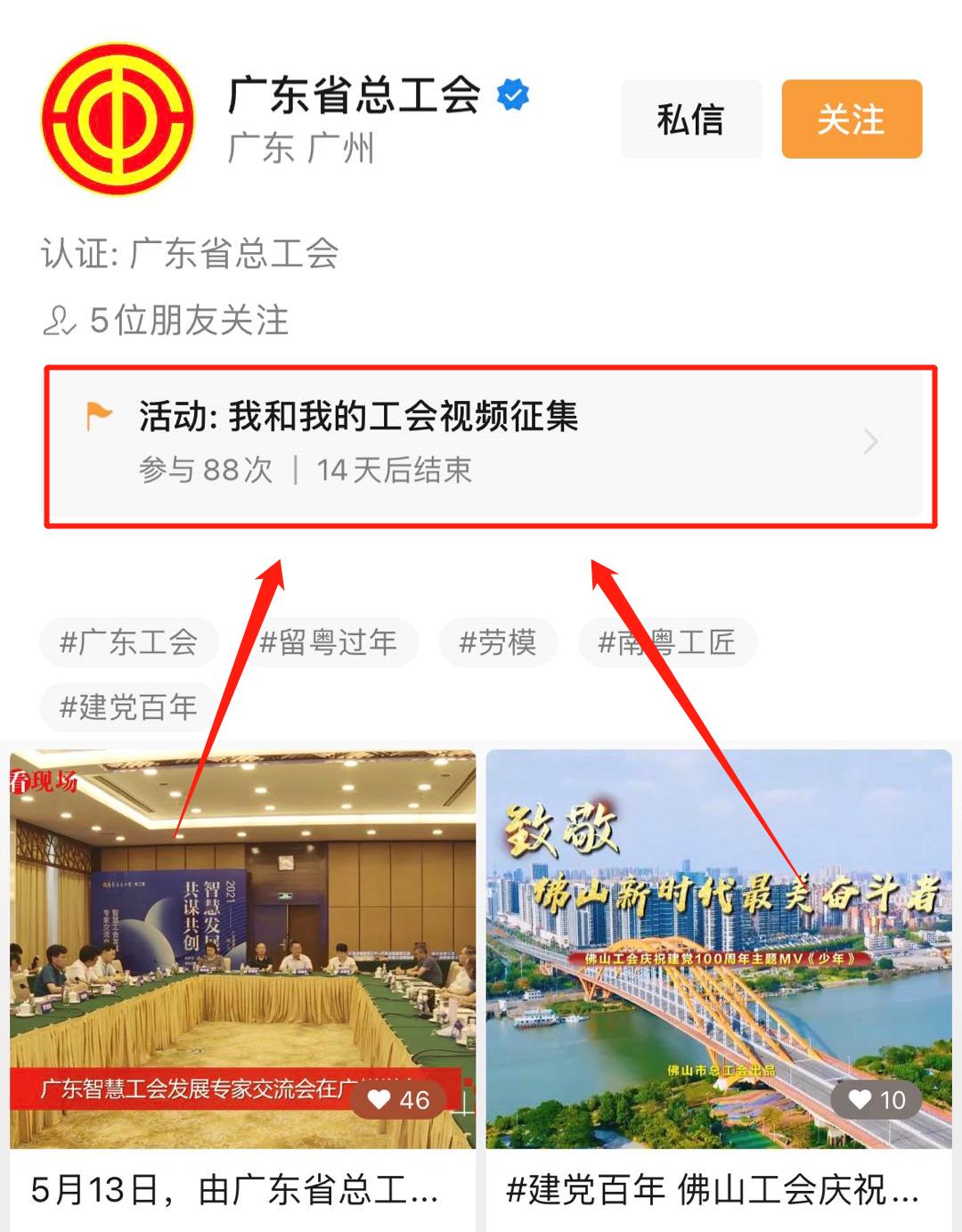View the 广东省总工会 profile avatar
Screen dimensions: 962x1232
click(118, 118)
